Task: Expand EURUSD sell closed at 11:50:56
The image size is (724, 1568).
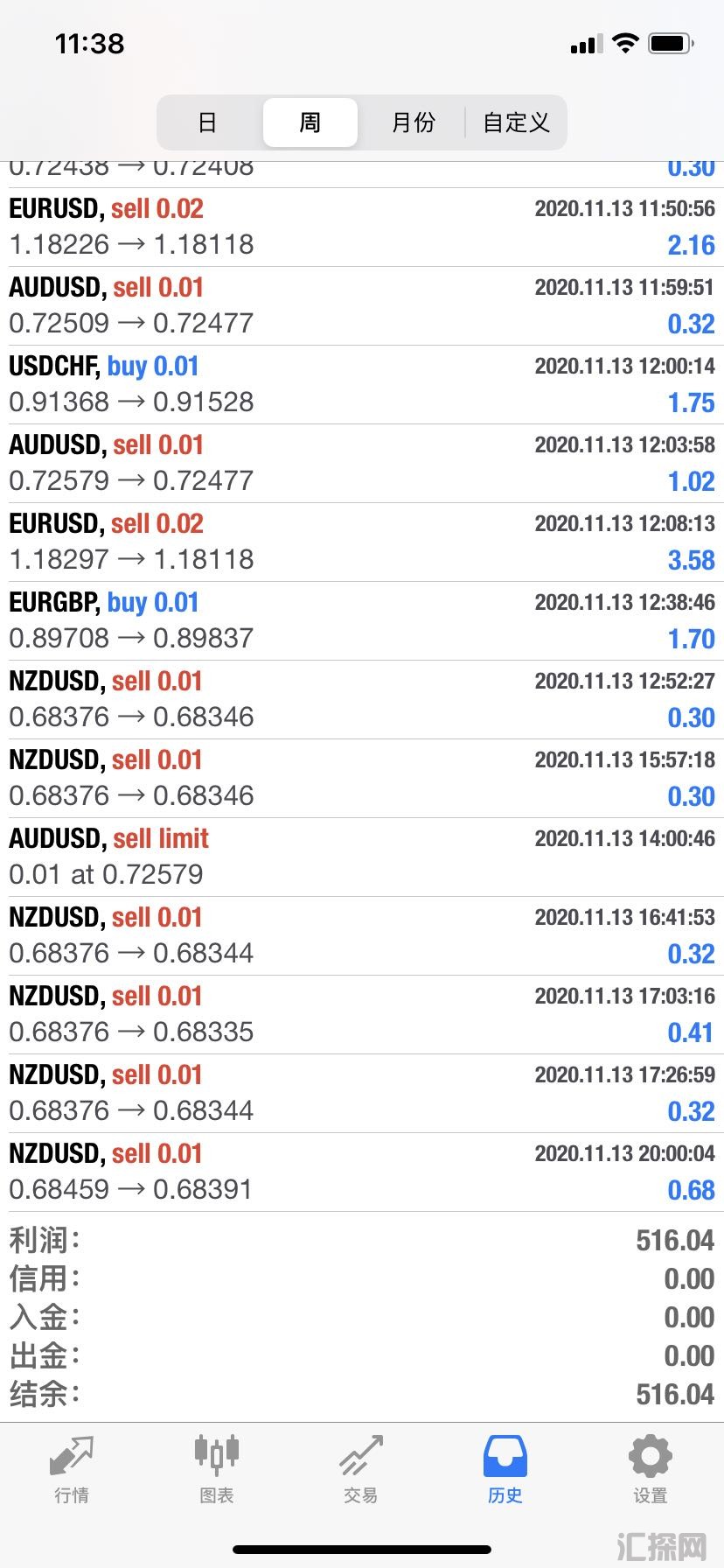Action: [362, 227]
